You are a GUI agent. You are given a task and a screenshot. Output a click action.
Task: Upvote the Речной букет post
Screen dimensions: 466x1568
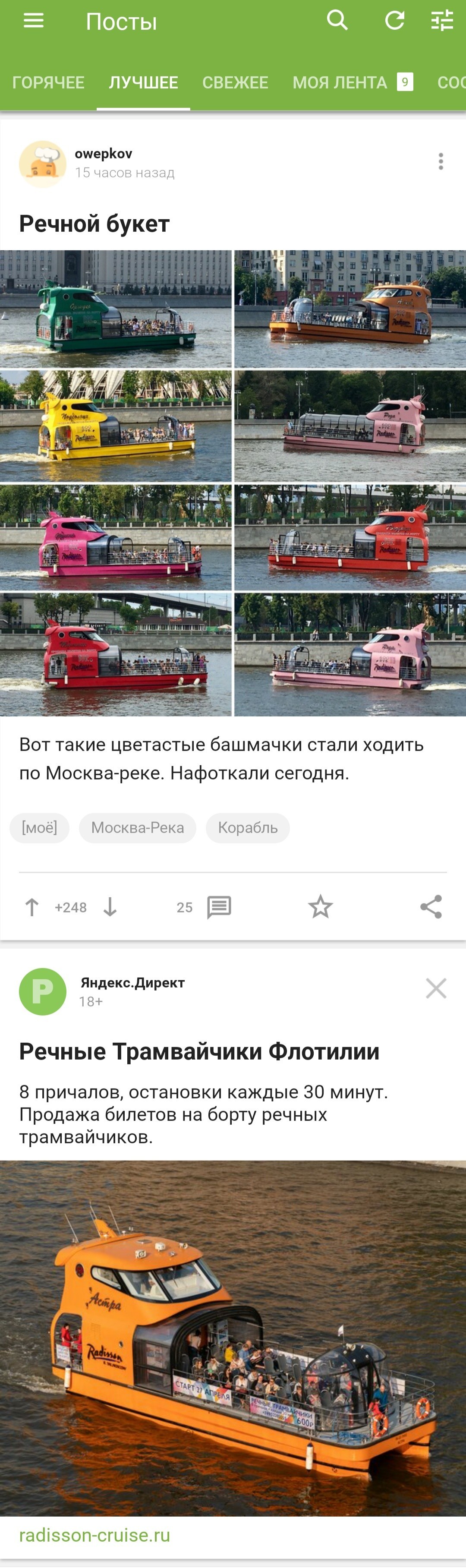[31, 907]
